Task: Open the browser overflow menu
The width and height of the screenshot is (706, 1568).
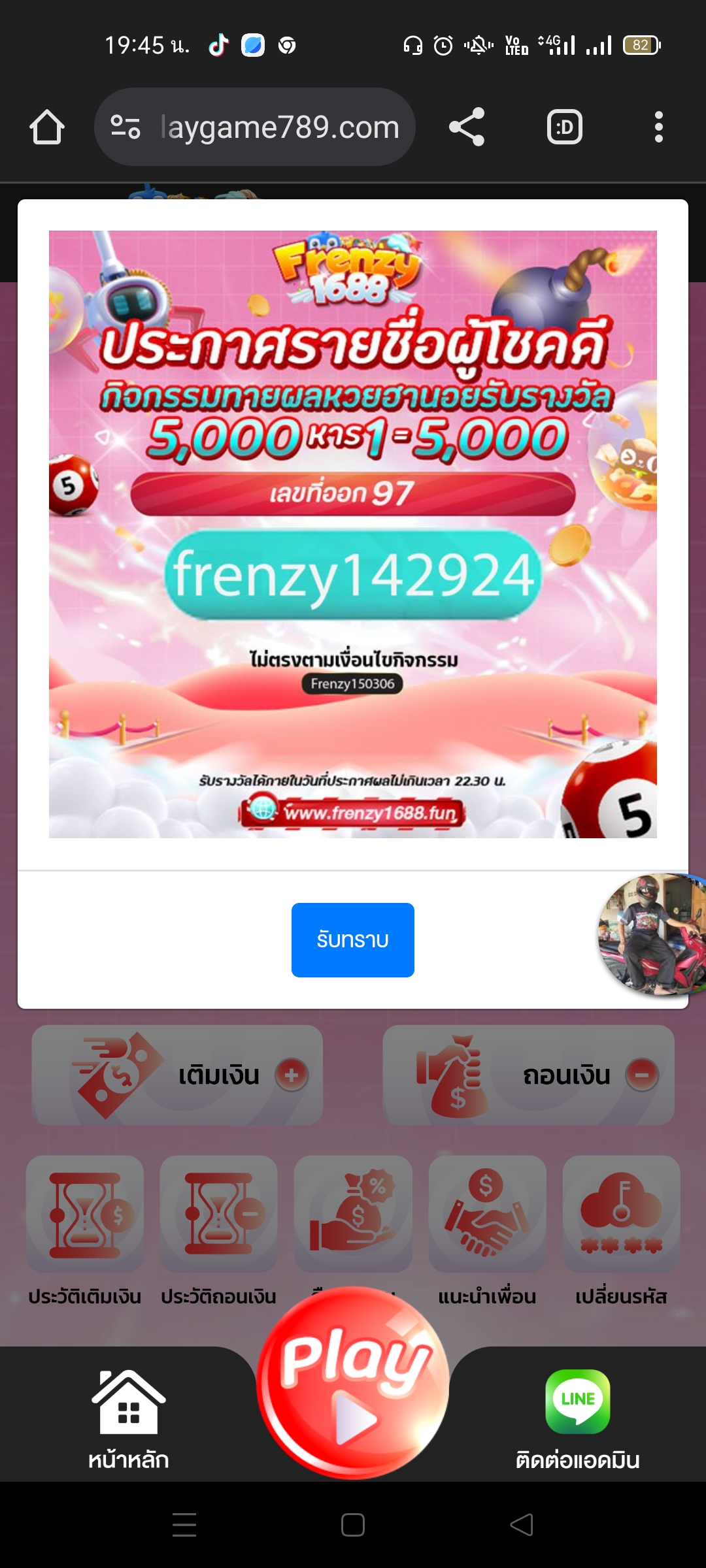Action: click(x=659, y=127)
